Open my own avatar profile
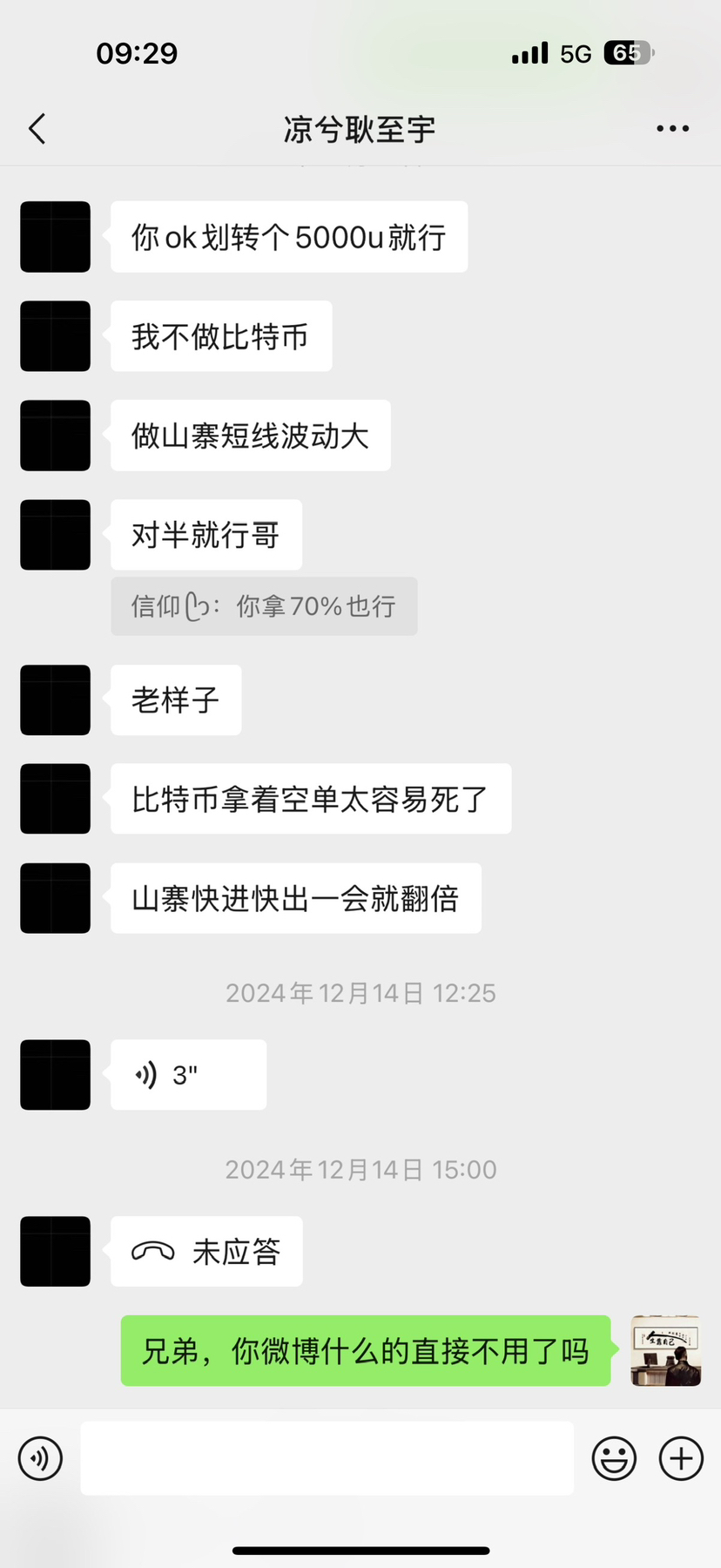 coord(665,1350)
